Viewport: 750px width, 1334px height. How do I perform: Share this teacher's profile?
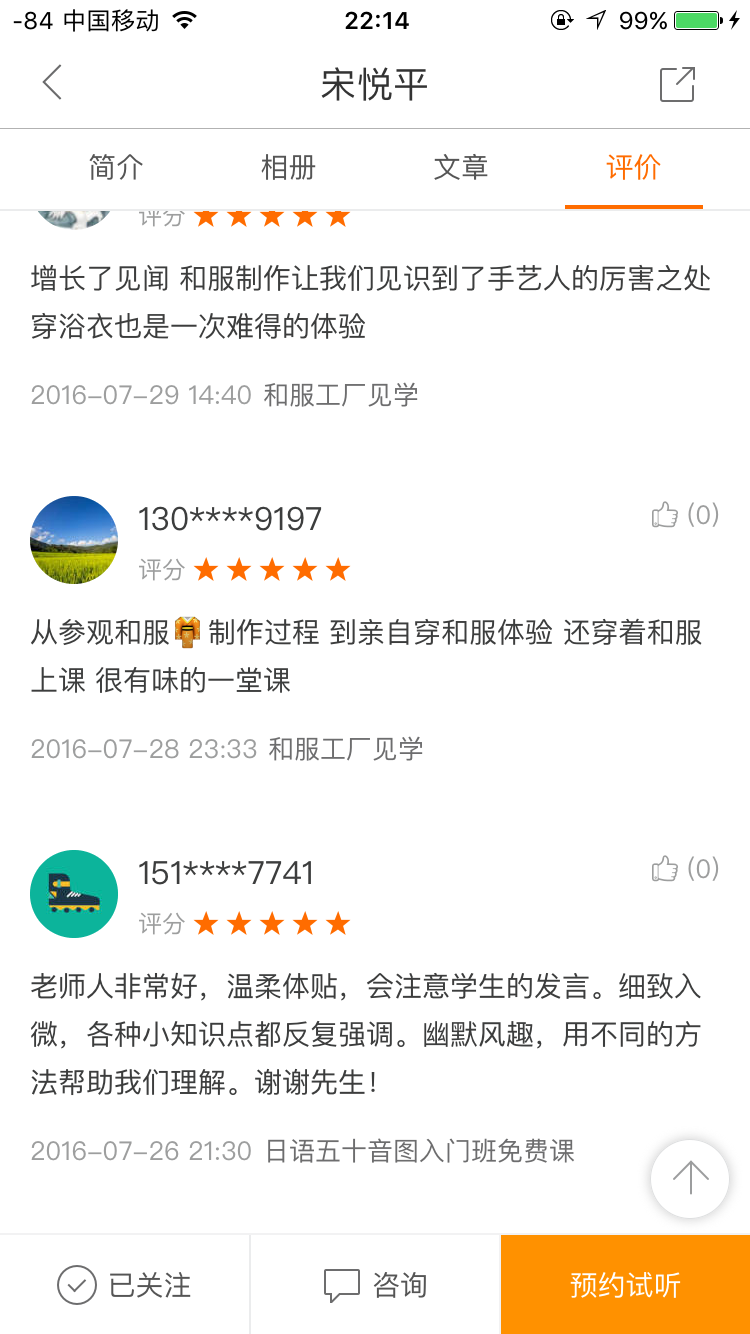pos(677,84)
